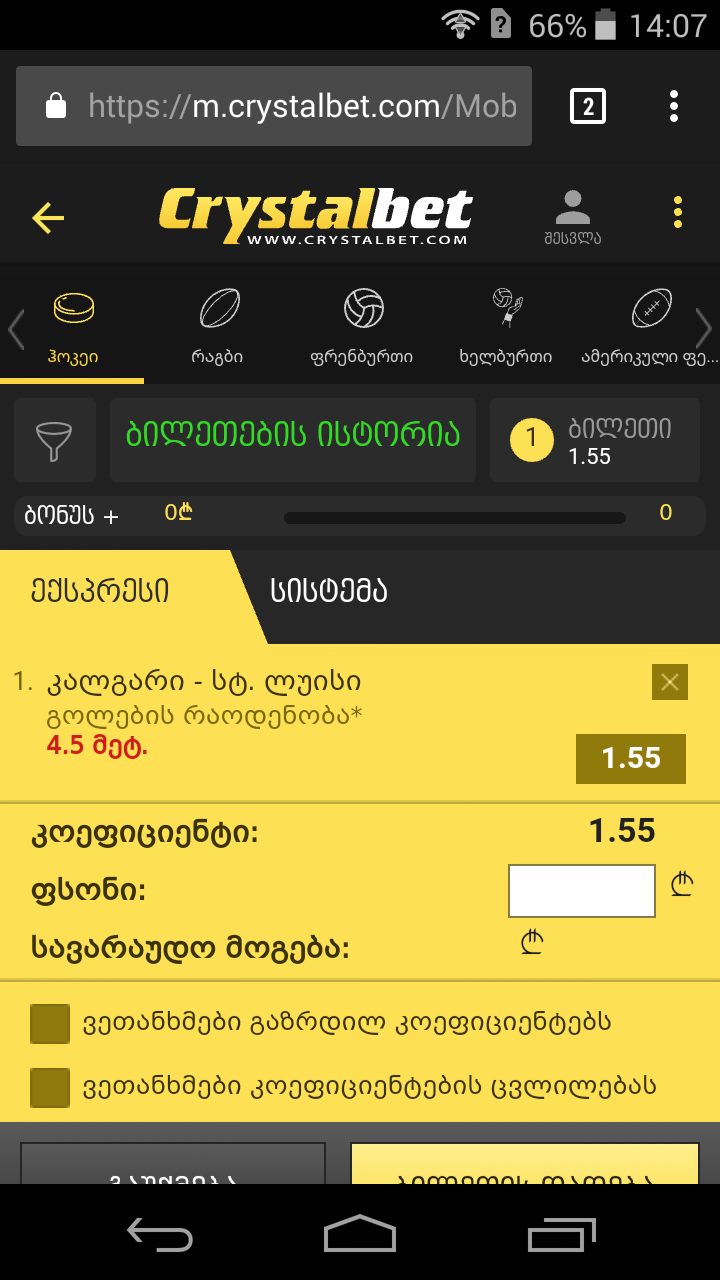Open the ბილეთი ticket with 1.55 odds

click(x=597, y=440)
